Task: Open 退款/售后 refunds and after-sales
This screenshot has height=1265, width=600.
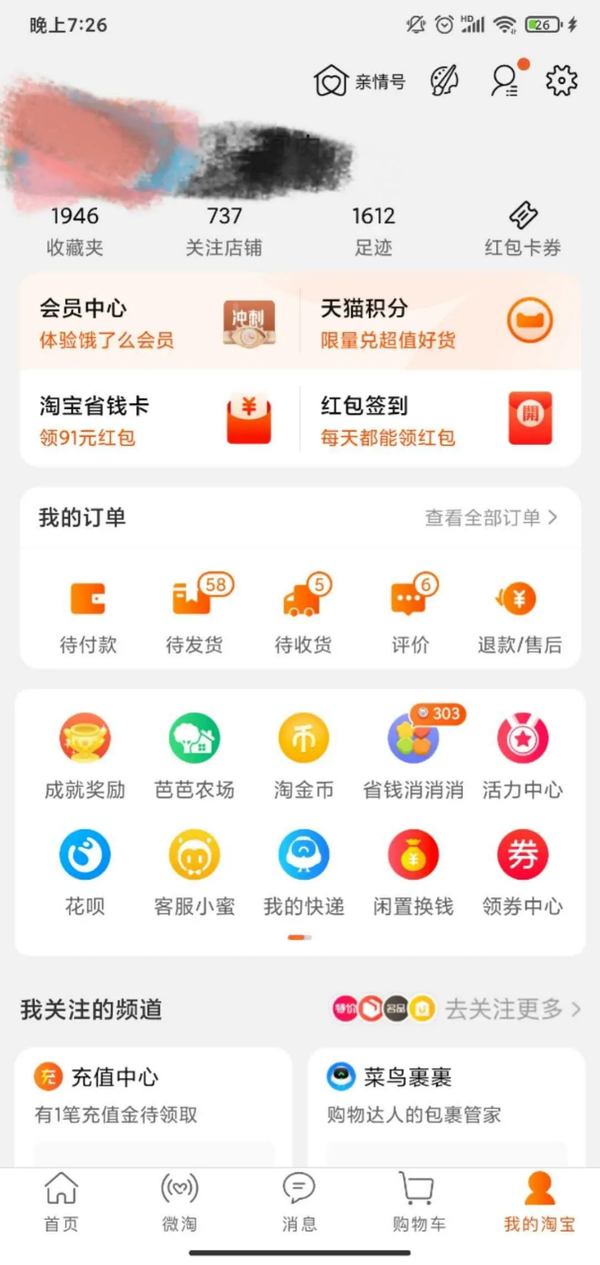Action: click(519, 616)
